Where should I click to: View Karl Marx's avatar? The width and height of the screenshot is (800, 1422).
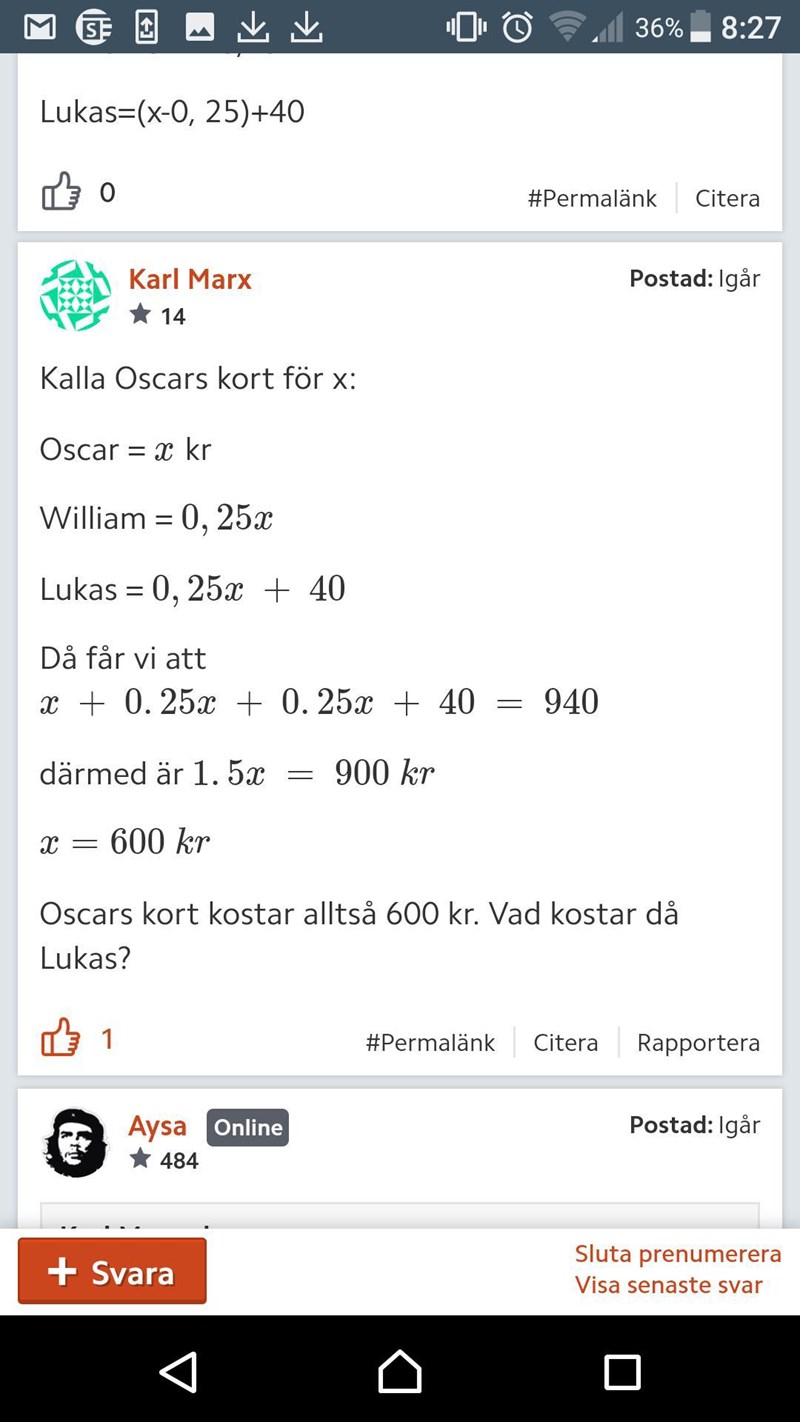76,296
